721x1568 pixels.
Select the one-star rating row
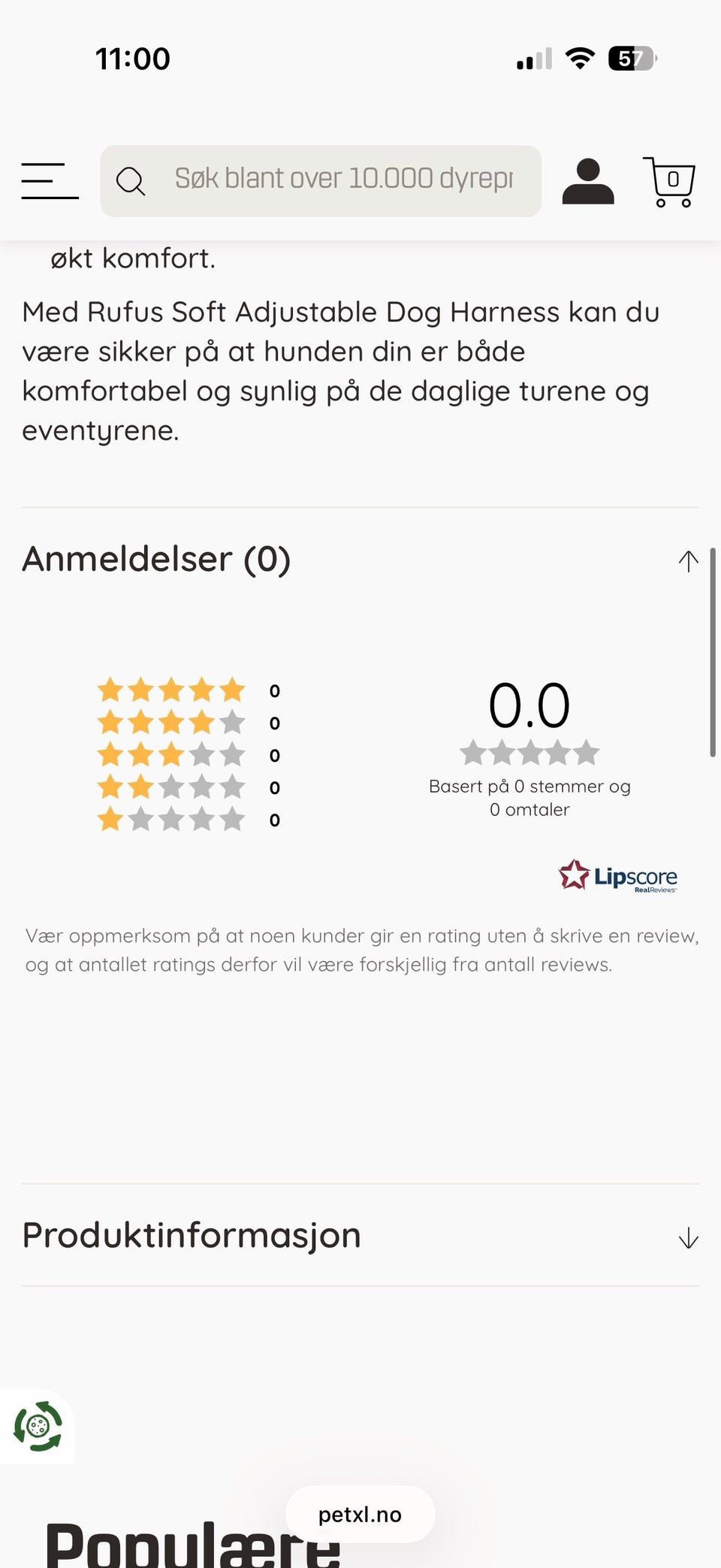click(x=171, y=819)
